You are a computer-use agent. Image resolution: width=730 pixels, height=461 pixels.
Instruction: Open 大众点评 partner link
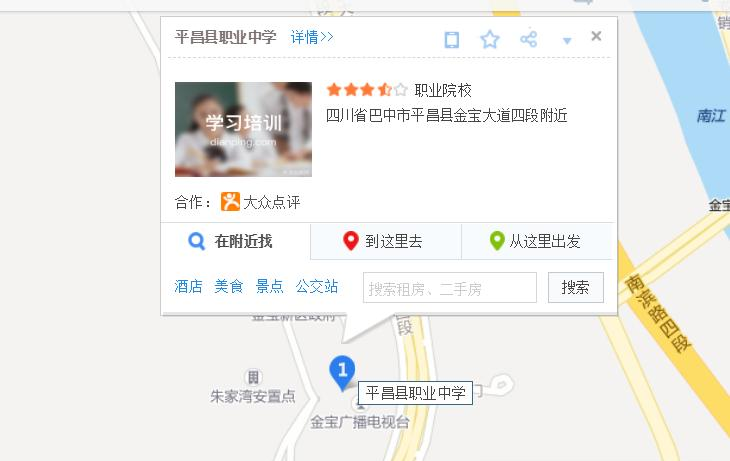tap(261, 202)
